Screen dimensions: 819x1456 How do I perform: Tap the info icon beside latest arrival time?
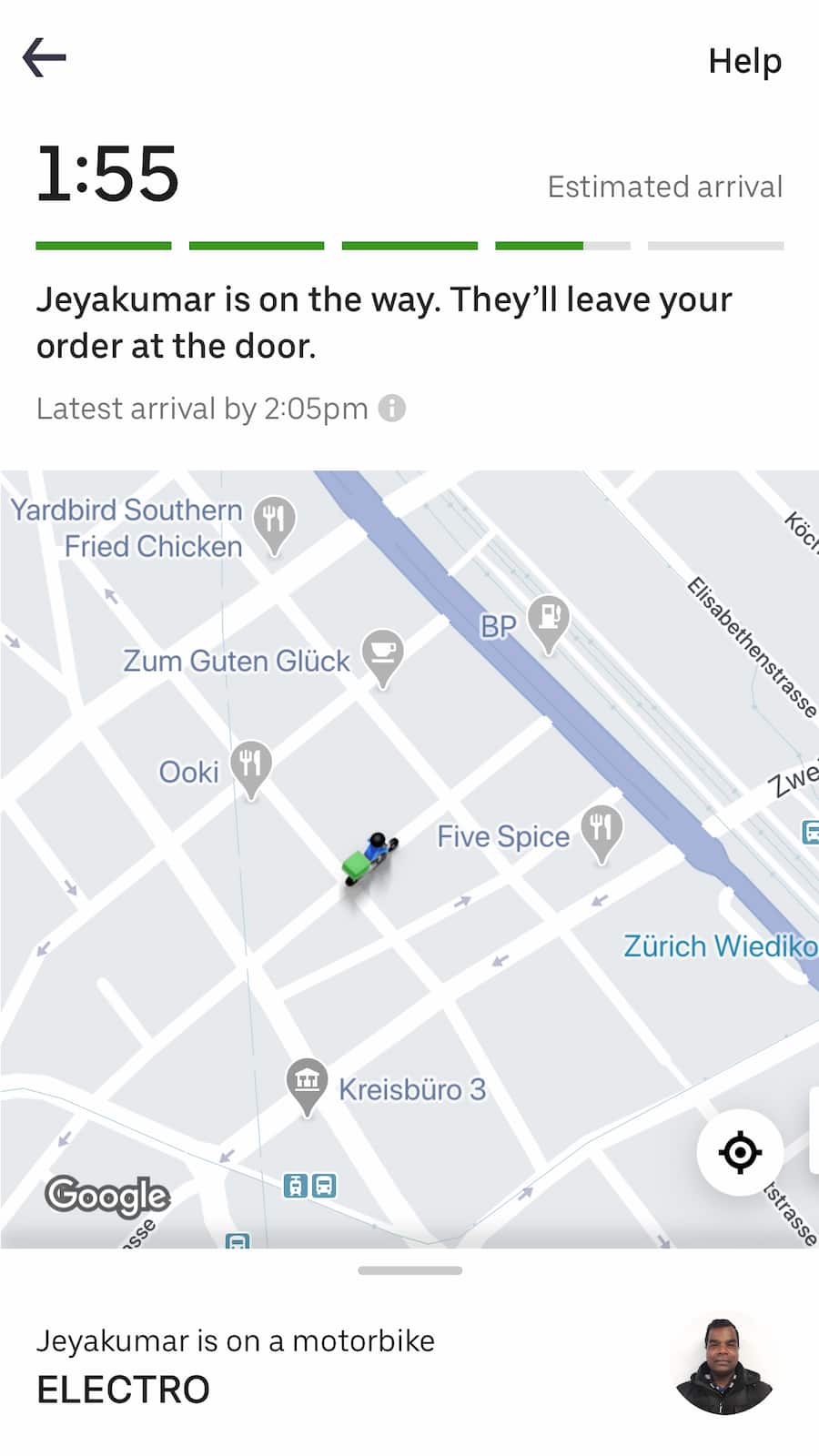pyautogui.click(x=392, y=408)
